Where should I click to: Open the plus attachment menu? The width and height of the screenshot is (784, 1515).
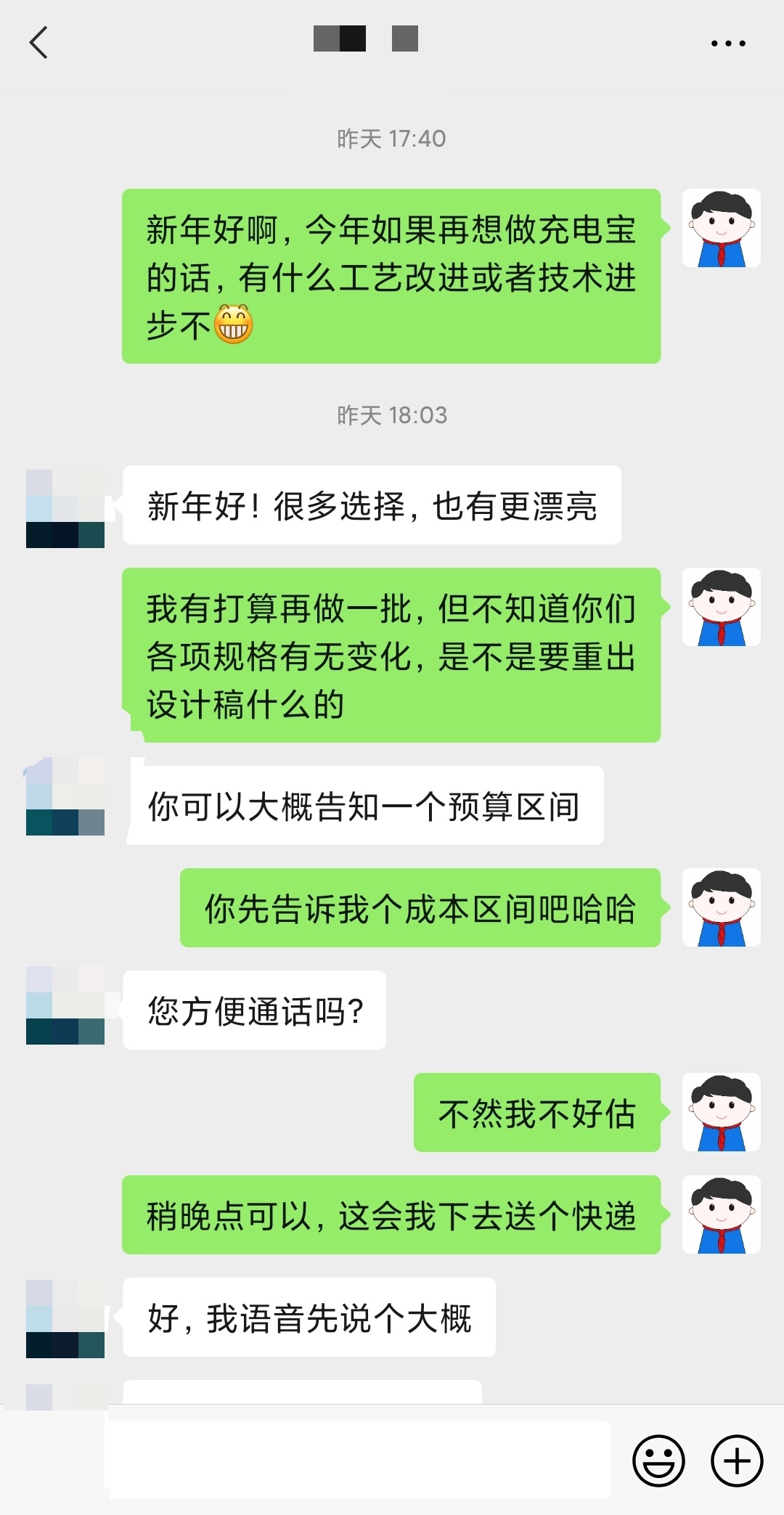[737, 1460]
